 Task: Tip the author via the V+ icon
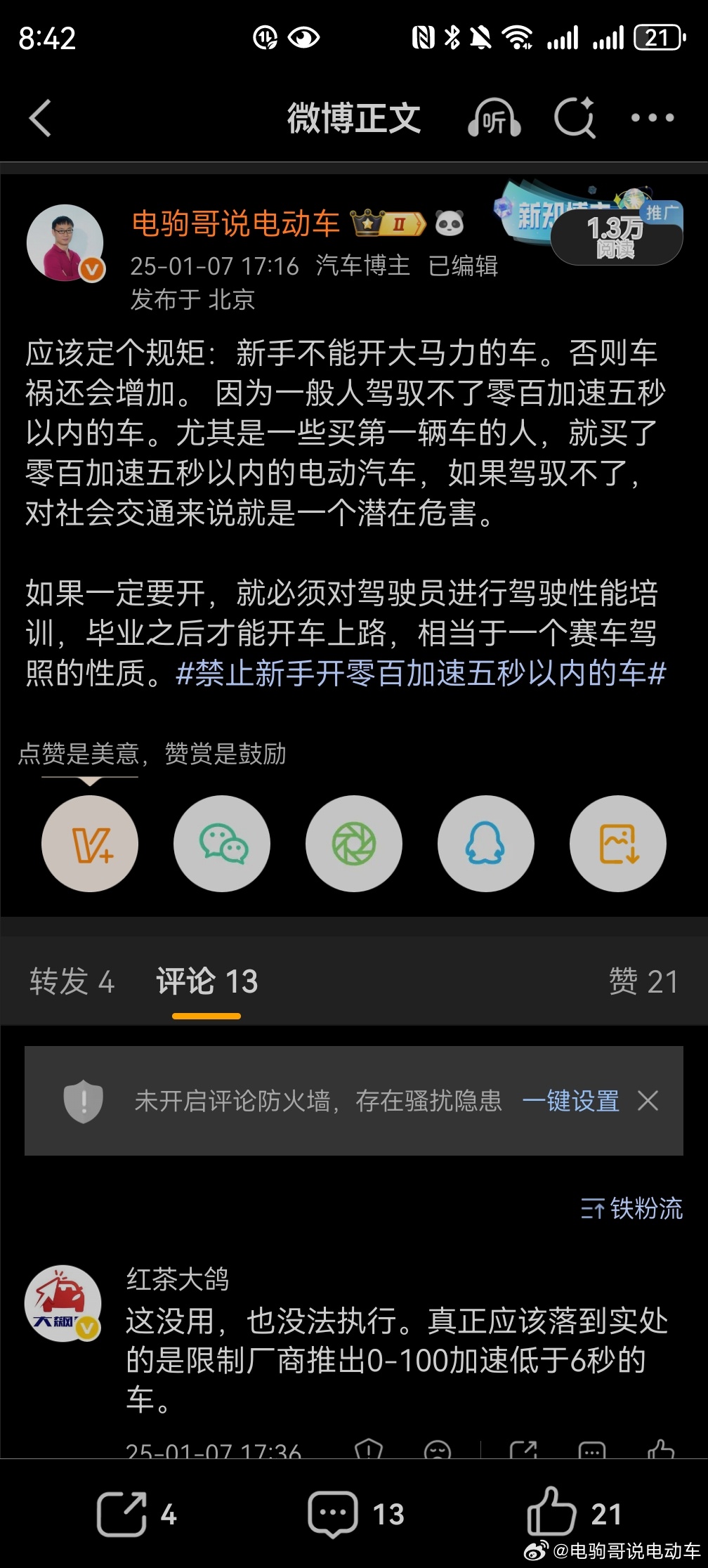(89, 843)
